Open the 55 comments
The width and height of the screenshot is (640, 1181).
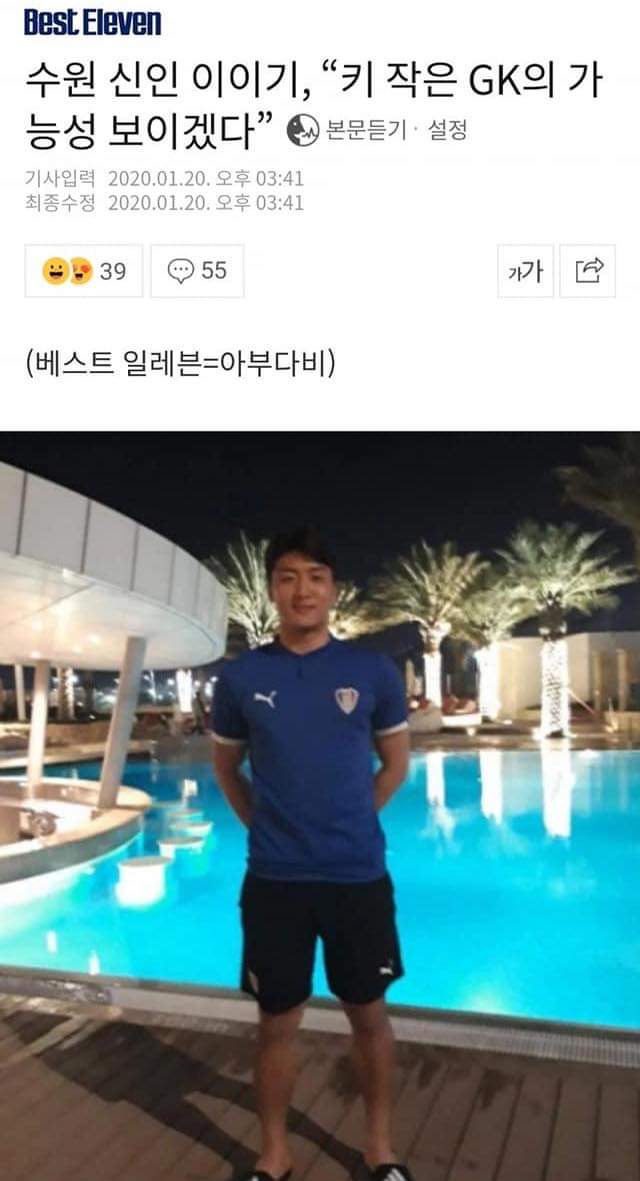tap(197, 270)
